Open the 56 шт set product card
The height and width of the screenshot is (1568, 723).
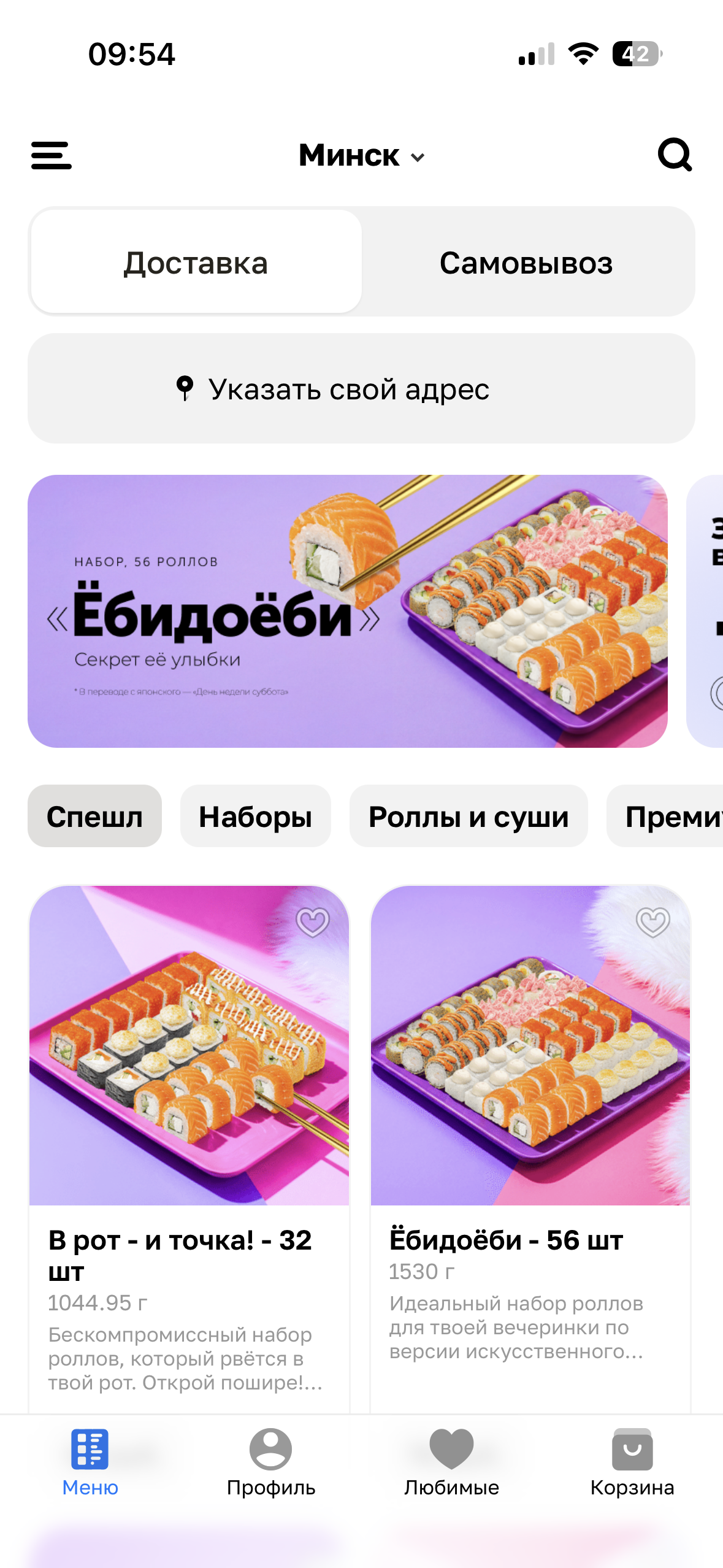click(x=530, y=1104)
